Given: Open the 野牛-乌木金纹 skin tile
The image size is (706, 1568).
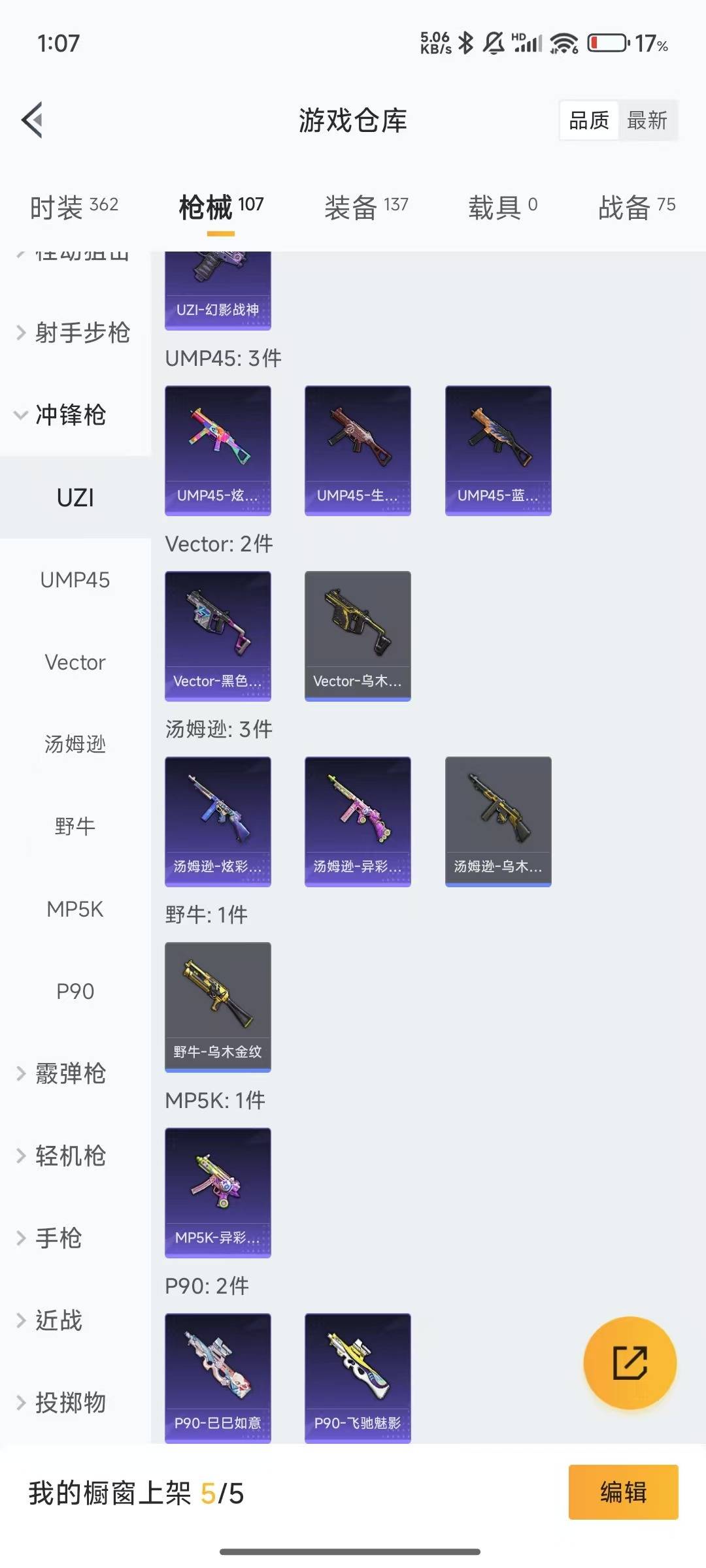Looking at the screenshot, I should 218,1007.
